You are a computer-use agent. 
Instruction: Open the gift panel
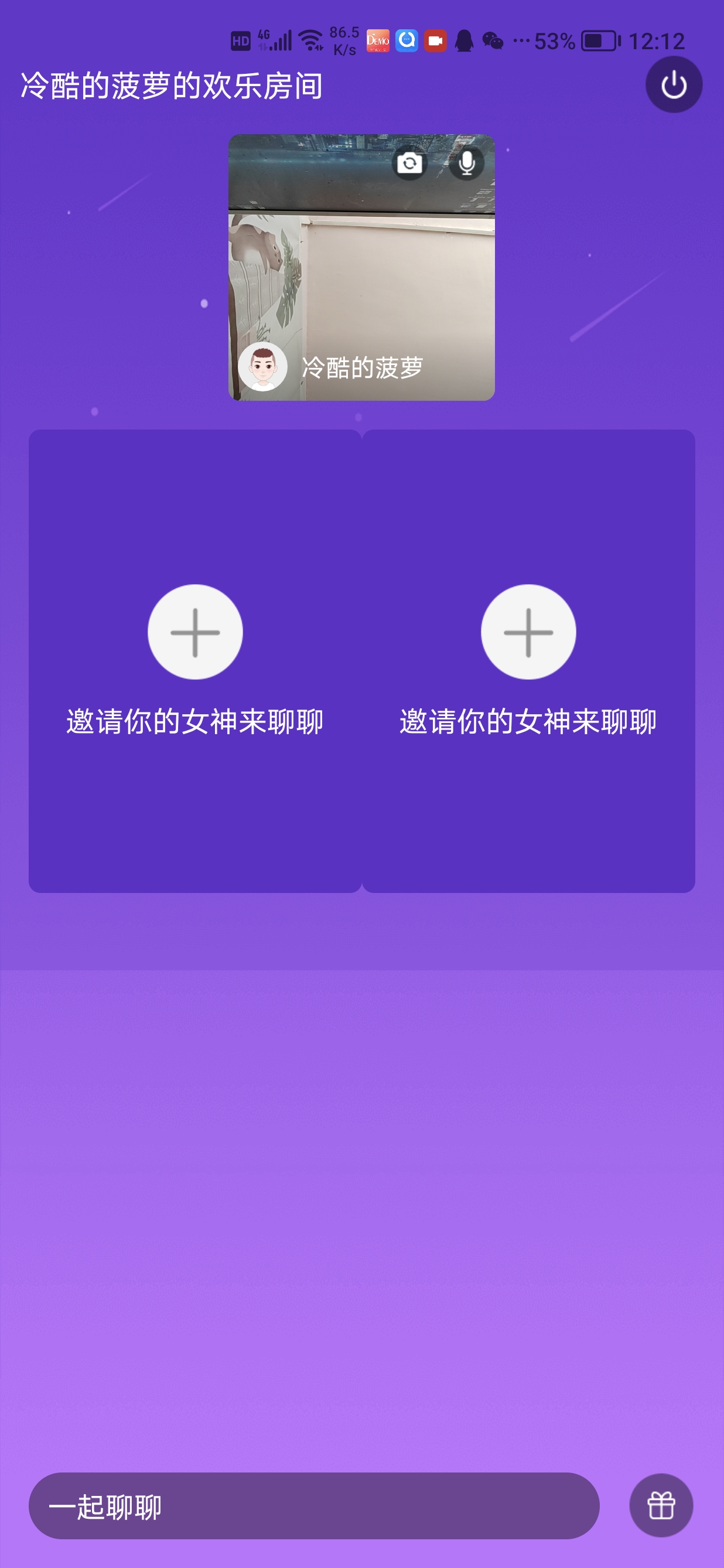tap(661, 1506)
